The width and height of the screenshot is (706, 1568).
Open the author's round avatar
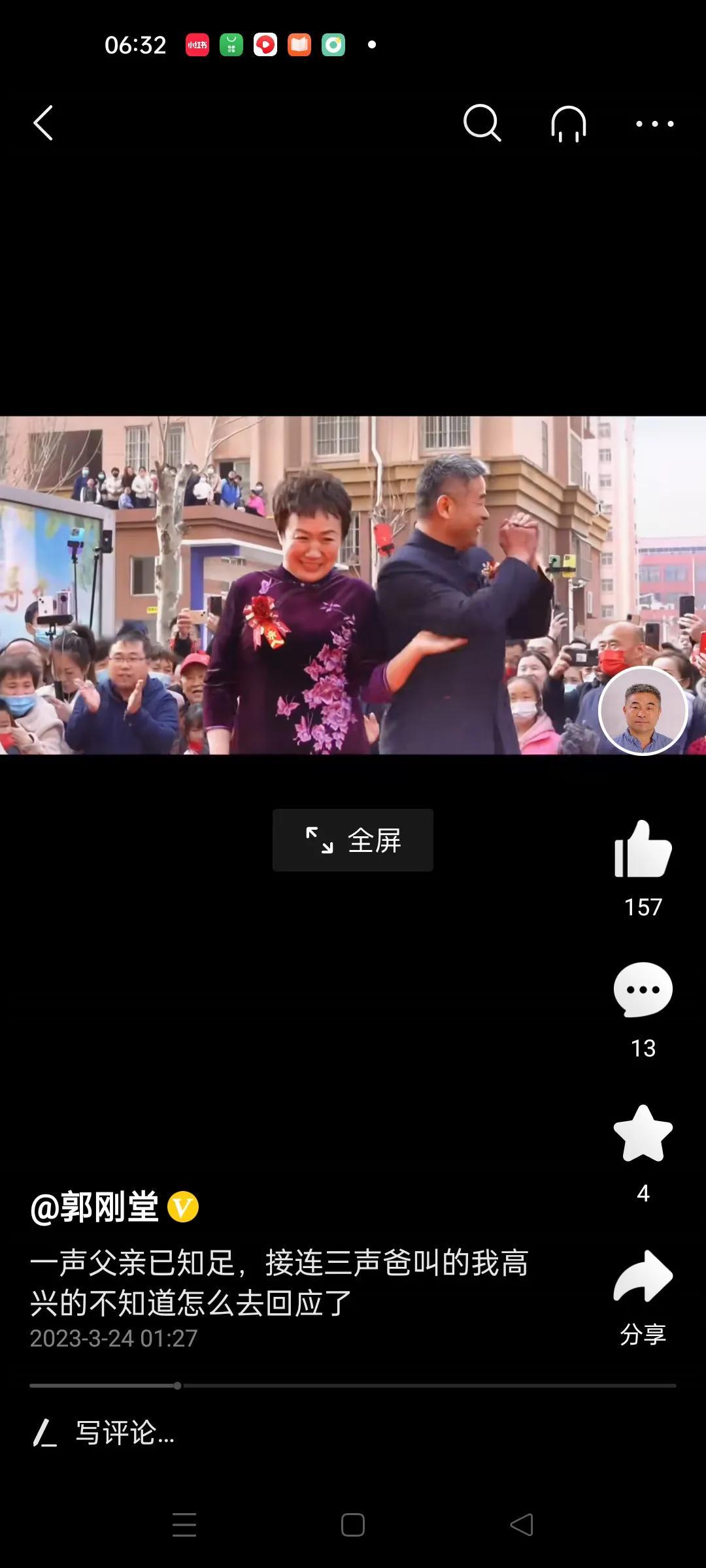coord(643,710)
